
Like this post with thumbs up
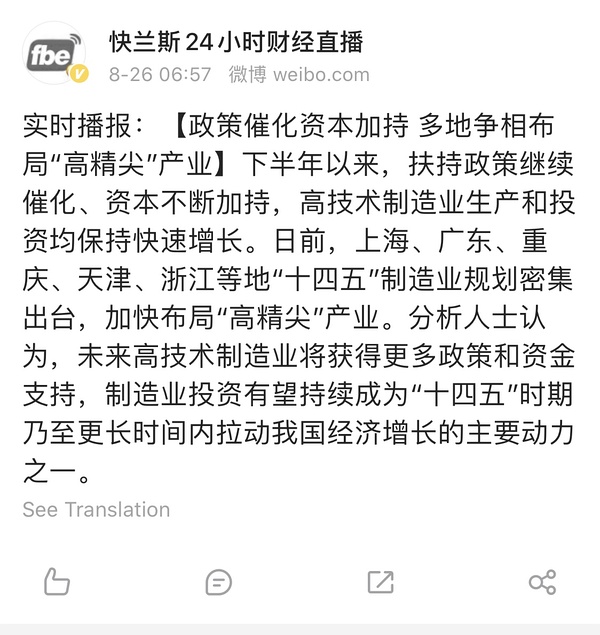[x=58, y=581]
